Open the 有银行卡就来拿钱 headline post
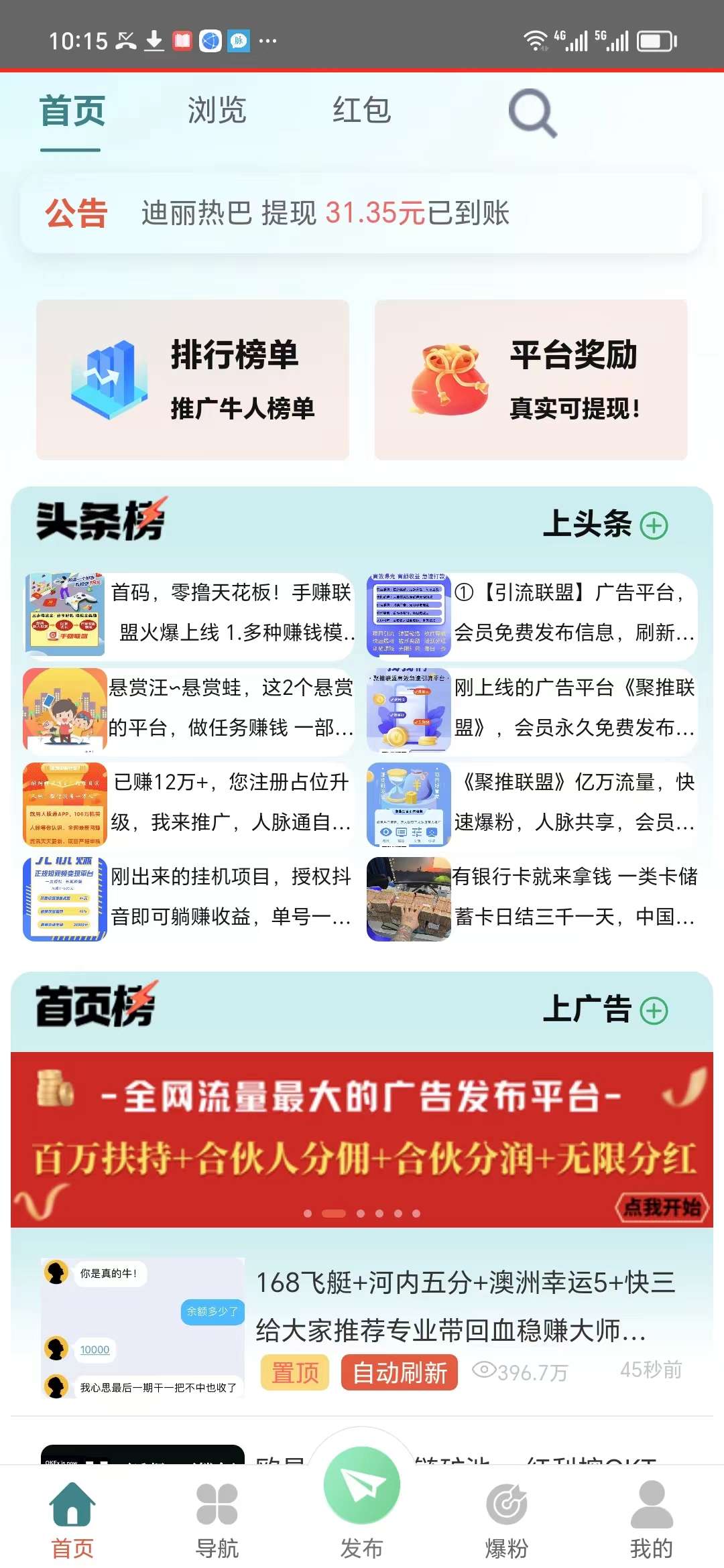The width and height of the screenshot is (724, 1568). pyautogui.click(x=533, y=897)
